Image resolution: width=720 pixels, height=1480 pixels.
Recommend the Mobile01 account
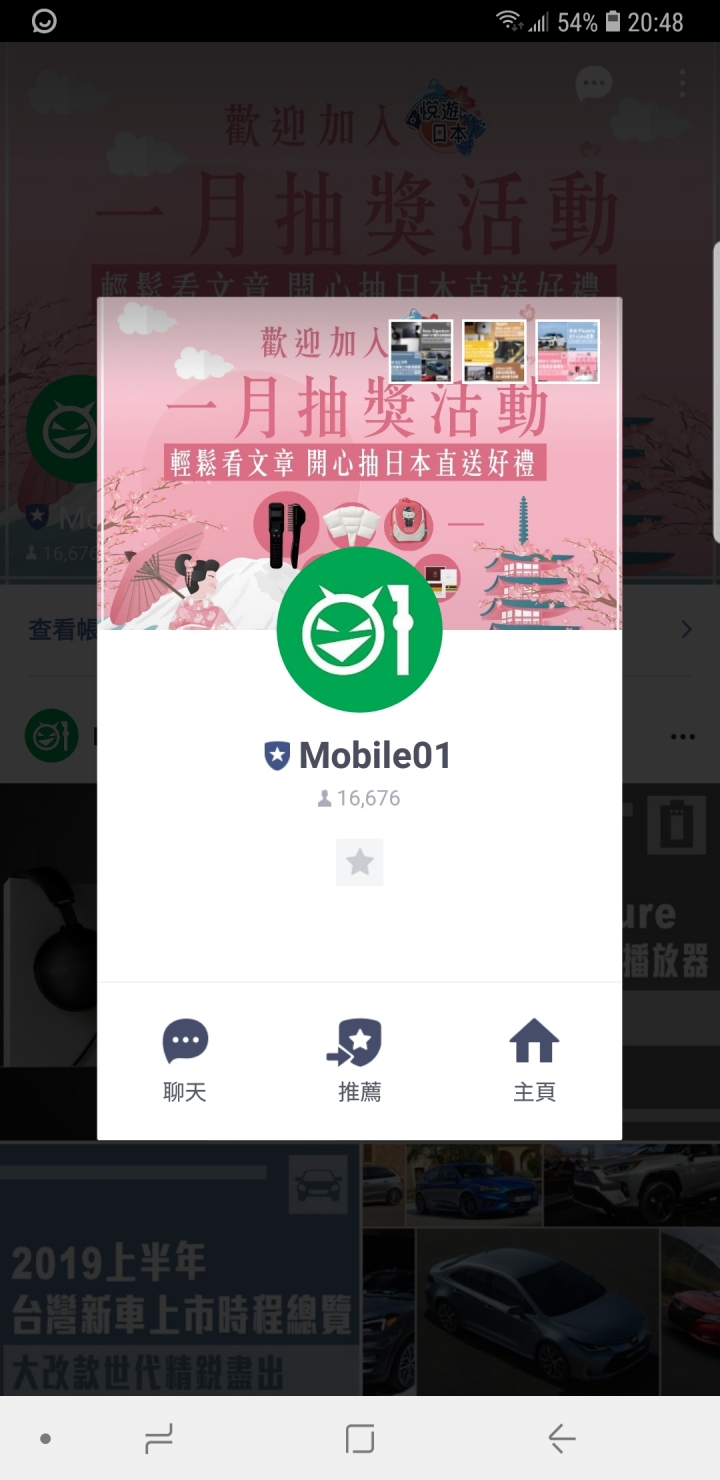359,1060
